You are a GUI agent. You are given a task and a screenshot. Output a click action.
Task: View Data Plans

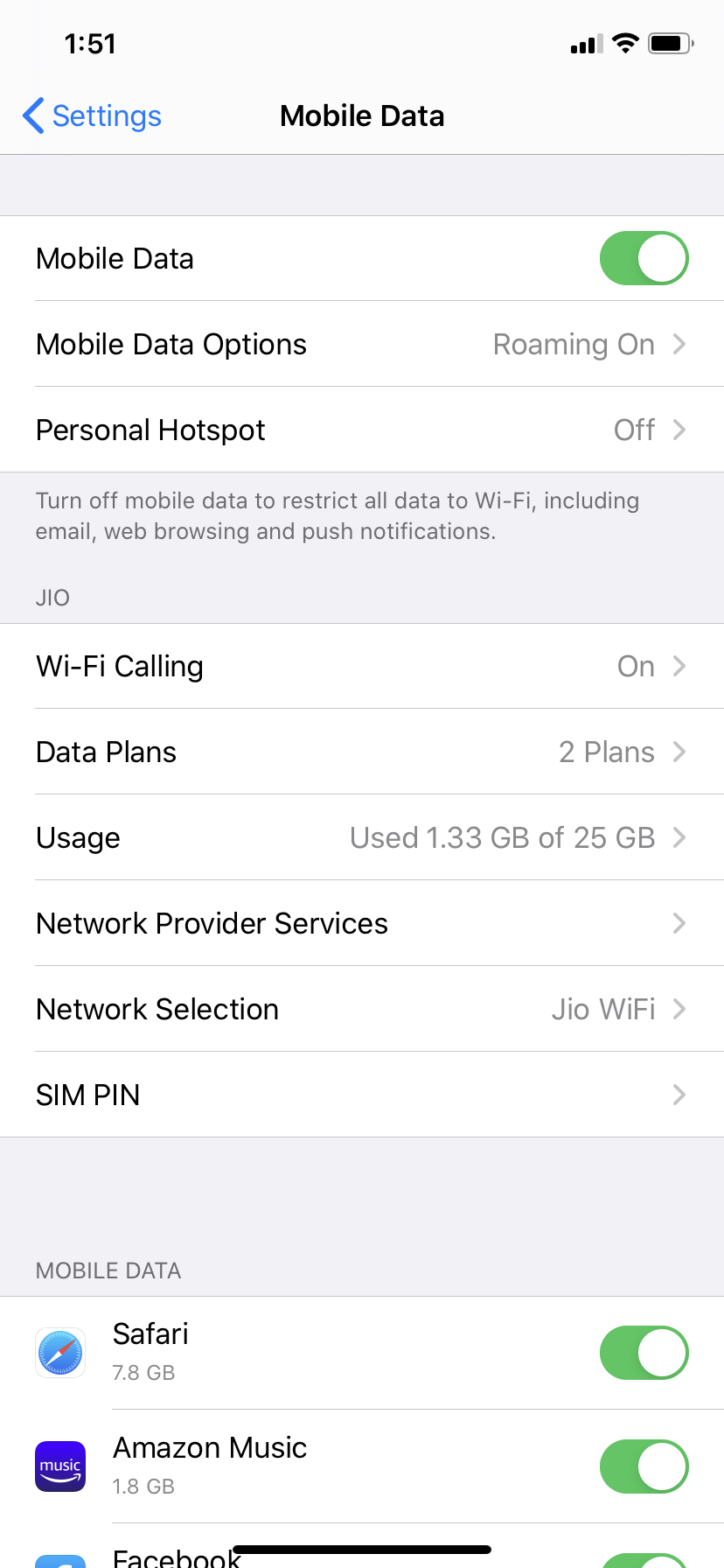[x=362, y=752]
